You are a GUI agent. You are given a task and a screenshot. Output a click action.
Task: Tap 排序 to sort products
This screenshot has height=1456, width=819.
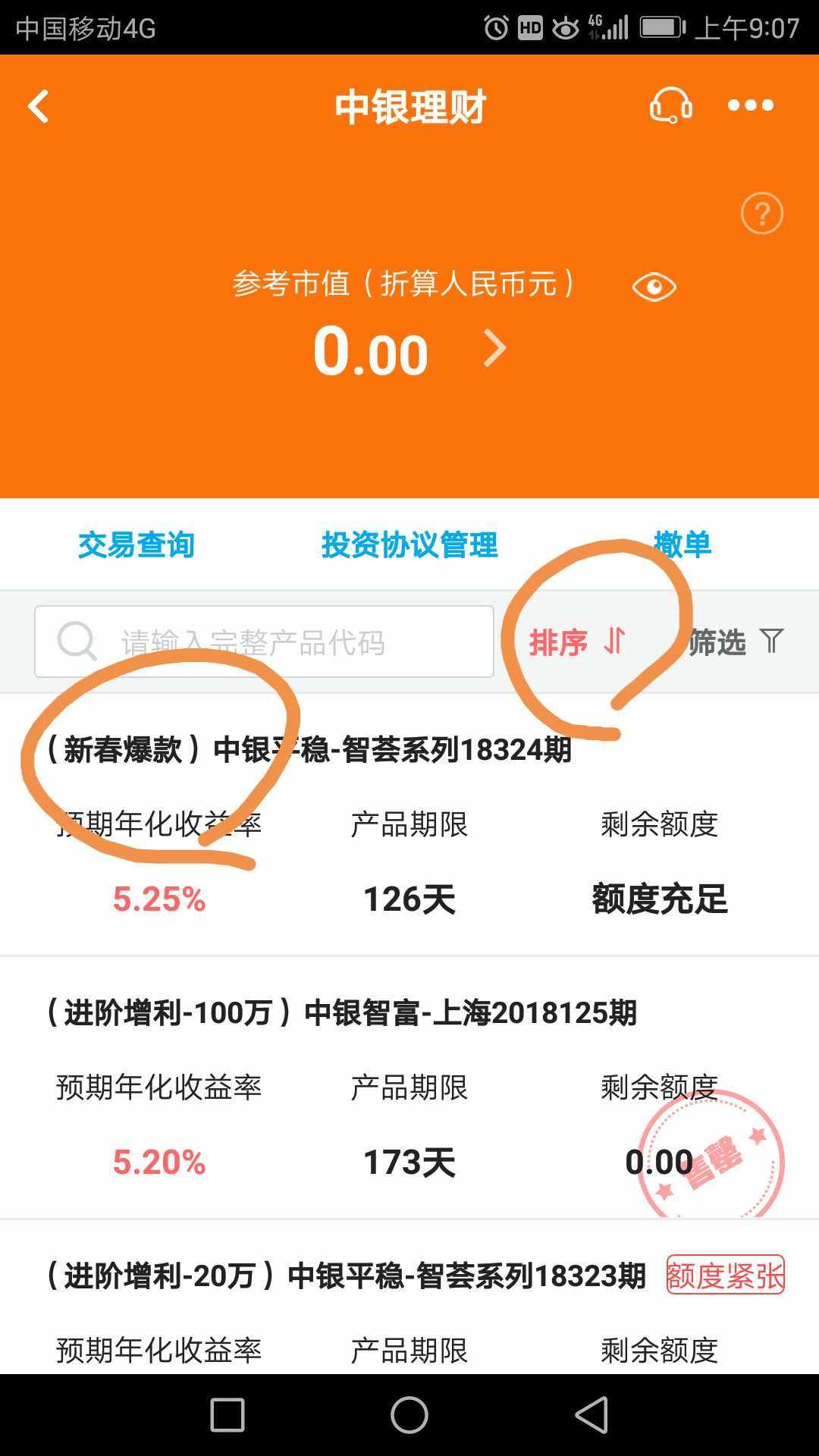point(576,642)
